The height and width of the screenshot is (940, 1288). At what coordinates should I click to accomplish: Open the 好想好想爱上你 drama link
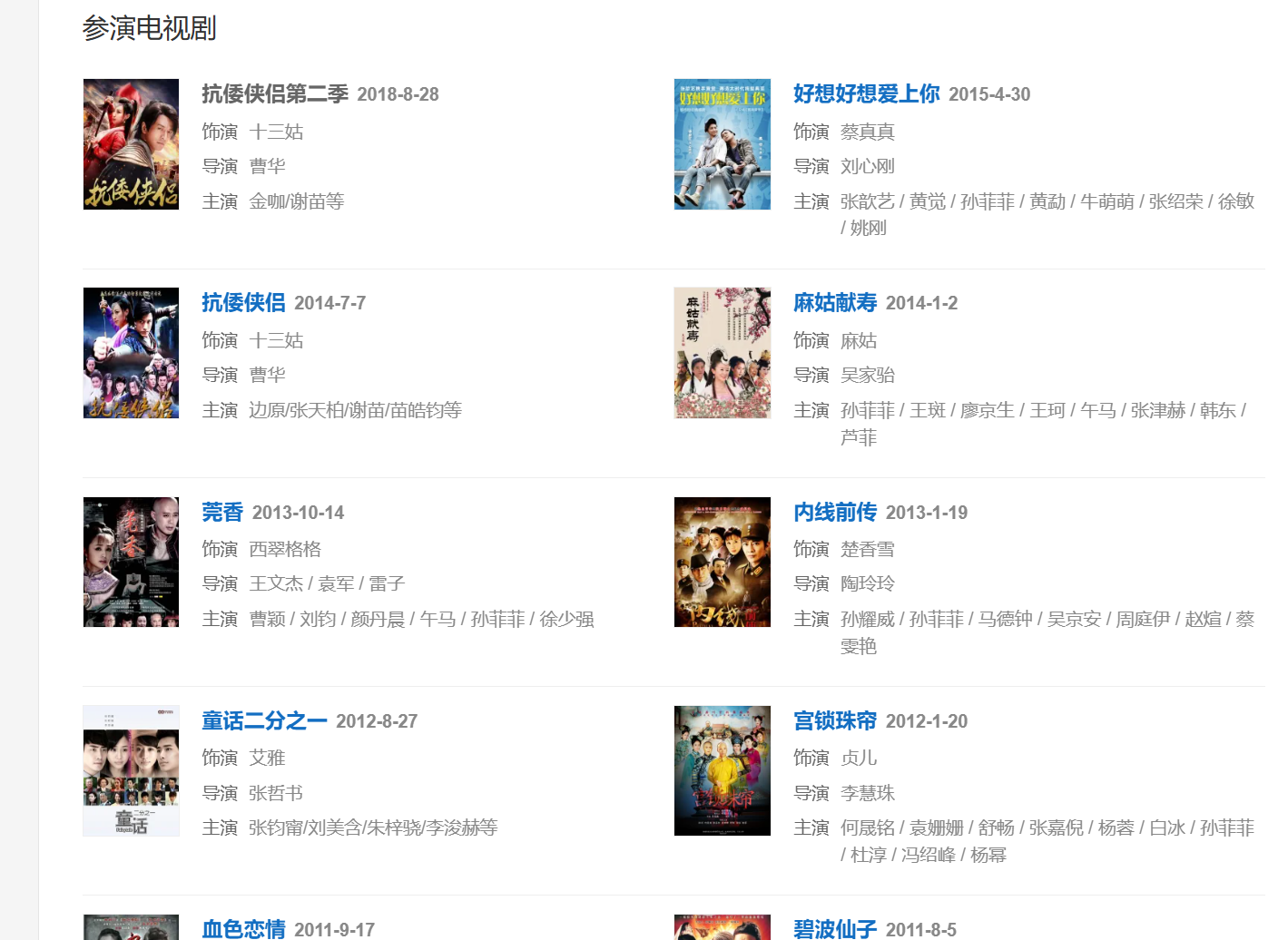click(x=866, y=94)
